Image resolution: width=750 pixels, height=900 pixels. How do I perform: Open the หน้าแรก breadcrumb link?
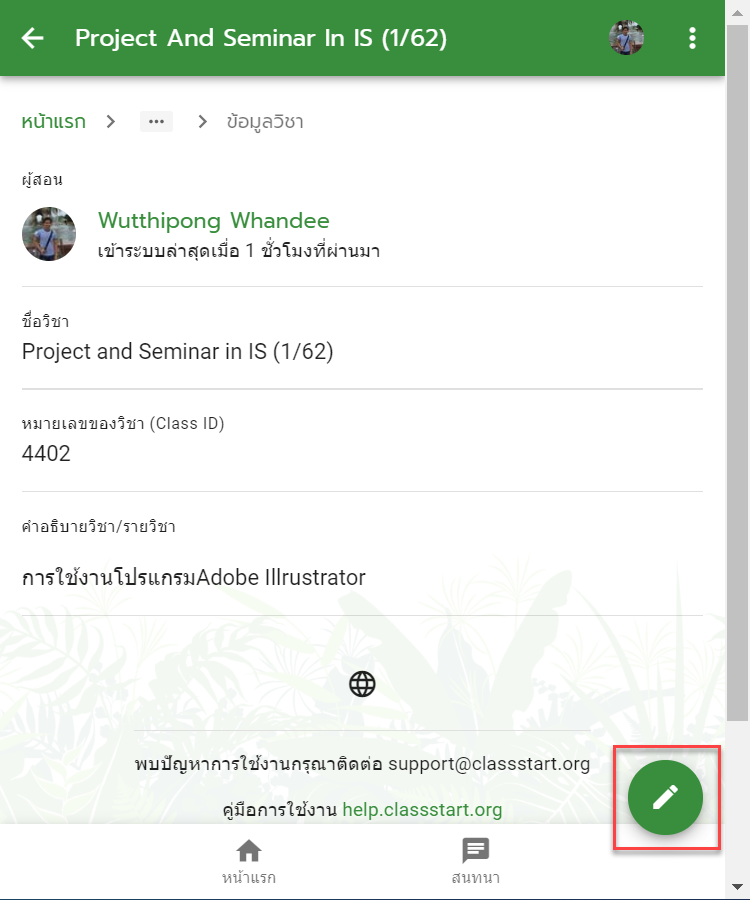click(x=53, y=122)
